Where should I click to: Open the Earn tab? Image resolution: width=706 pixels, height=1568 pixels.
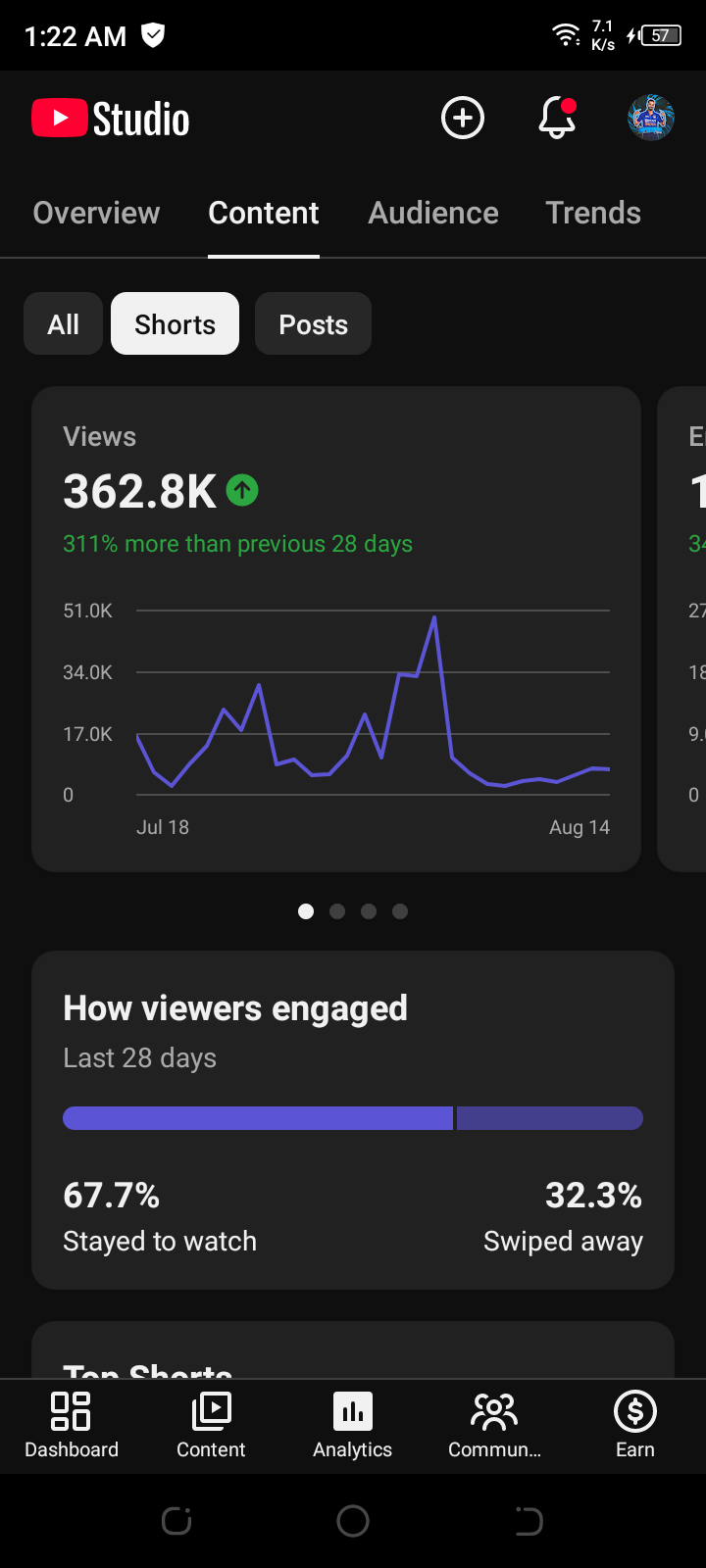635,1426
